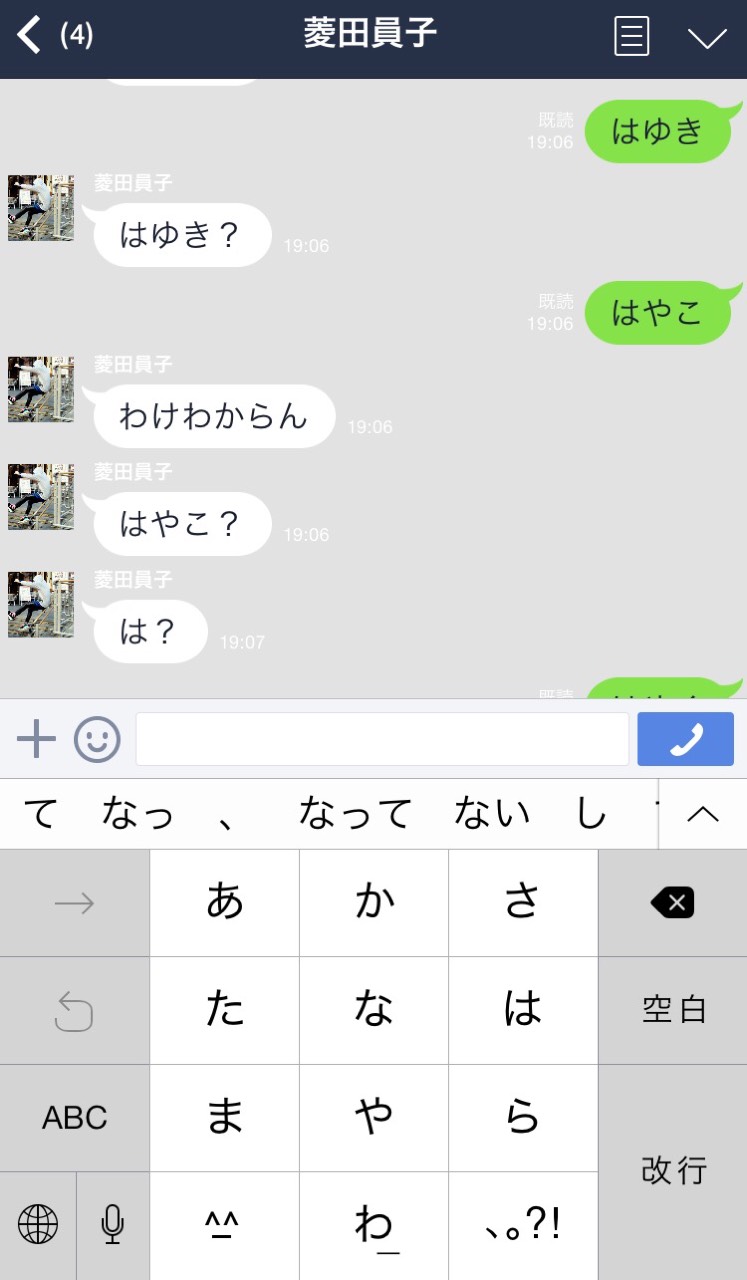Open the emoji sticker picker
Screen dimensions: 747x1280
97,740
